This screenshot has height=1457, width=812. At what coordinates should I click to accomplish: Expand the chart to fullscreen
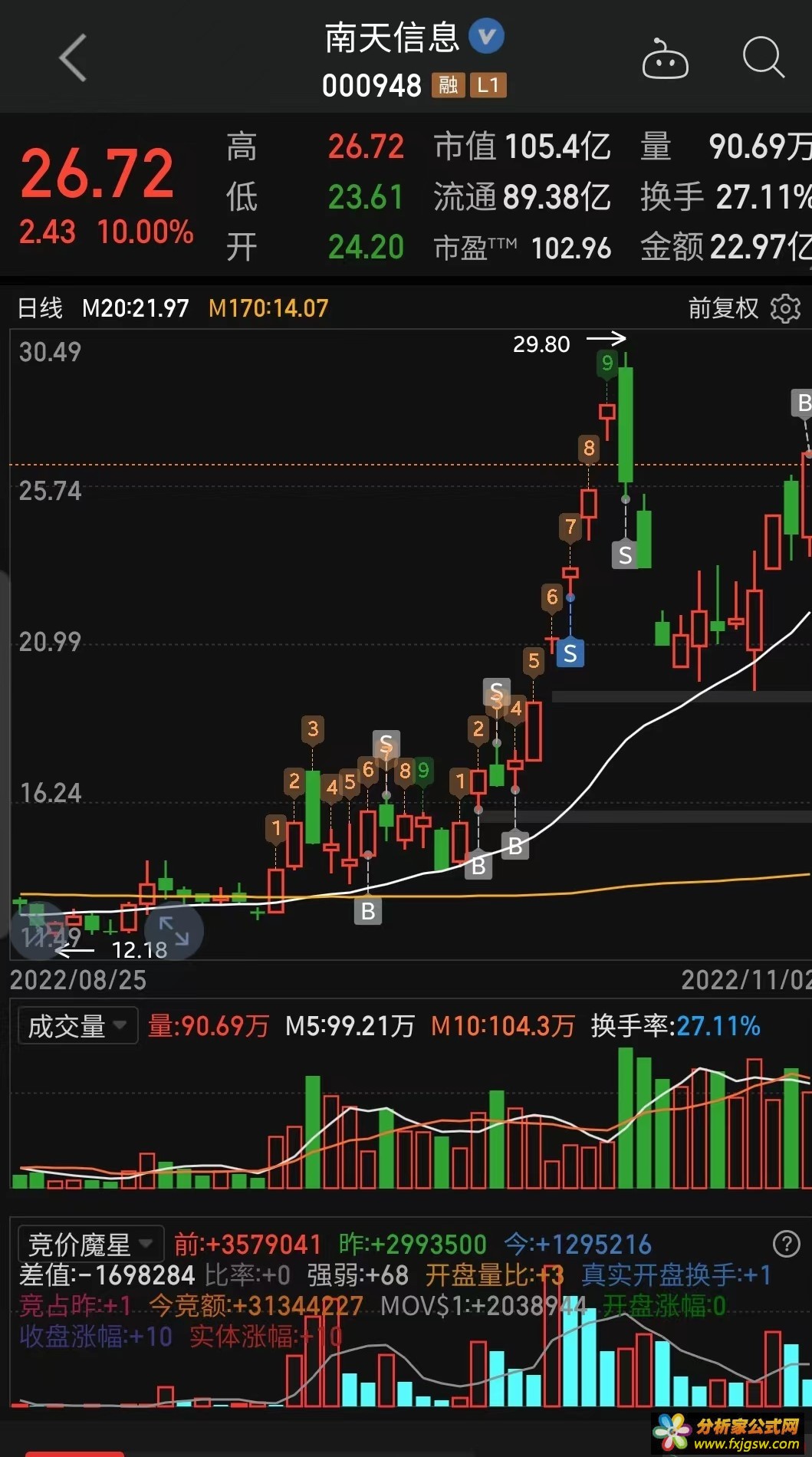[174, 932]
